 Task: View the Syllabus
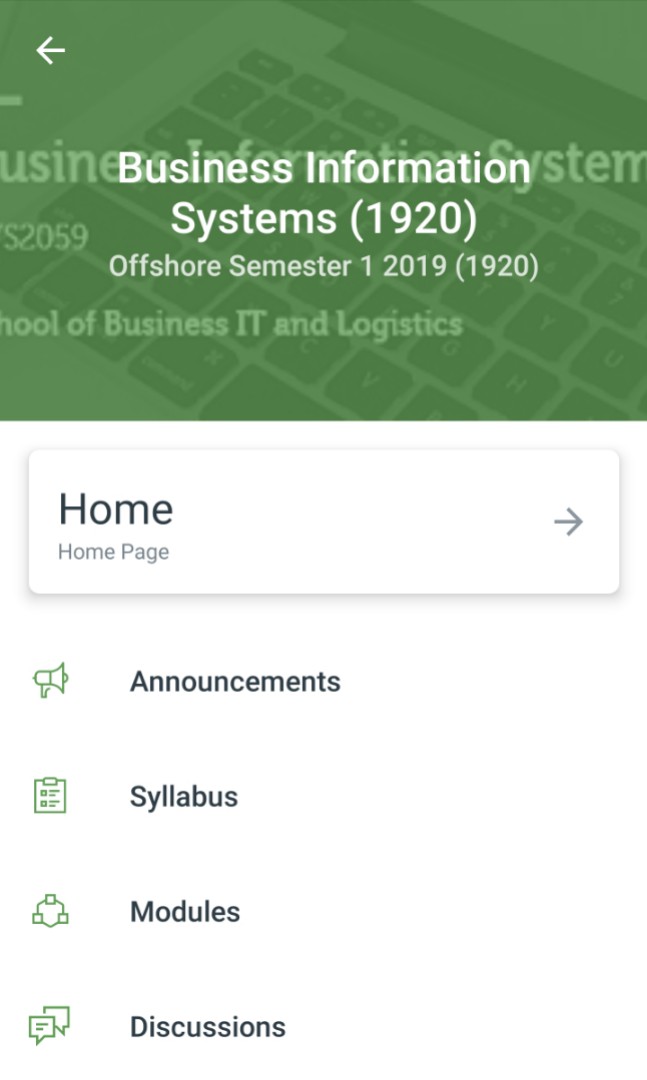tap(184, 797)
